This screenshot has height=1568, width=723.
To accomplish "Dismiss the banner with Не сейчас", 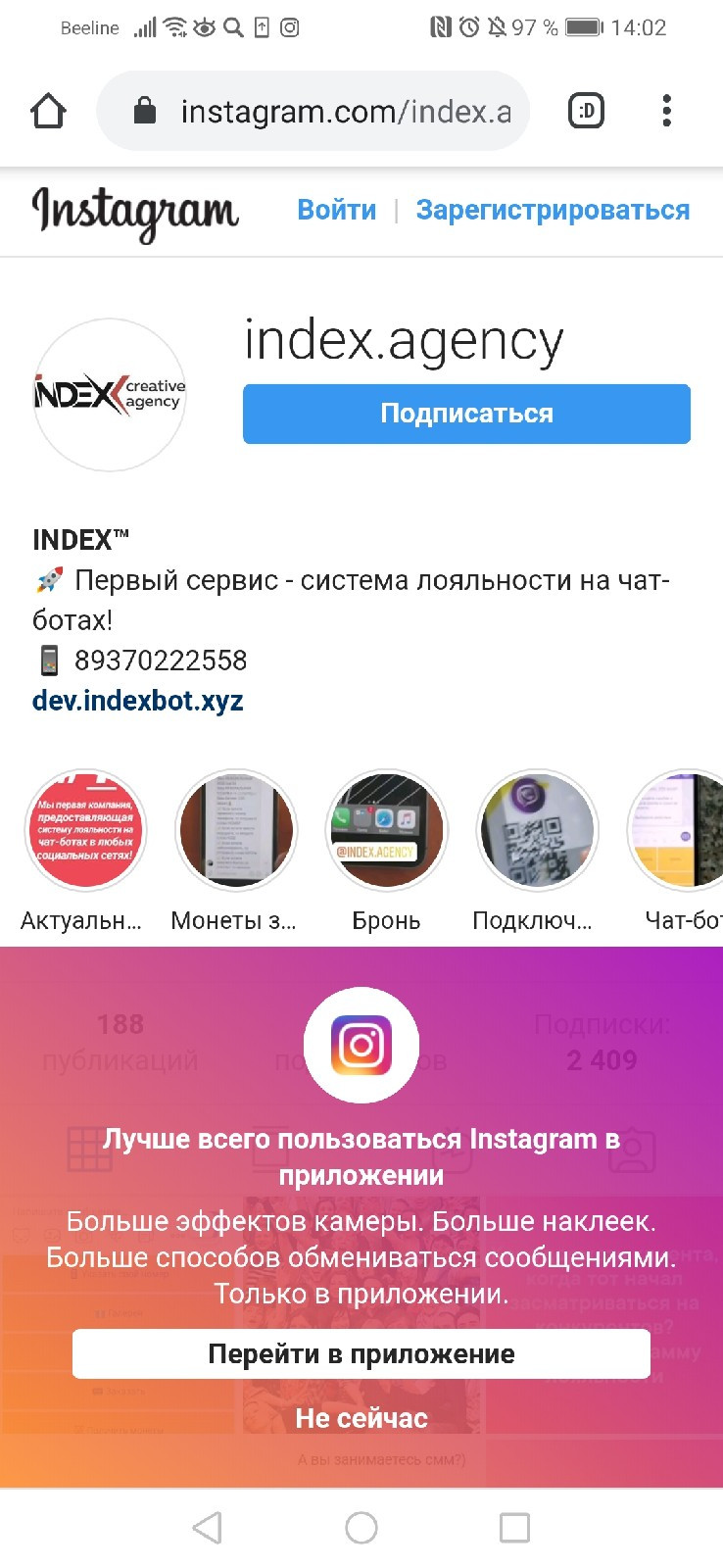I will point(361,1418).
